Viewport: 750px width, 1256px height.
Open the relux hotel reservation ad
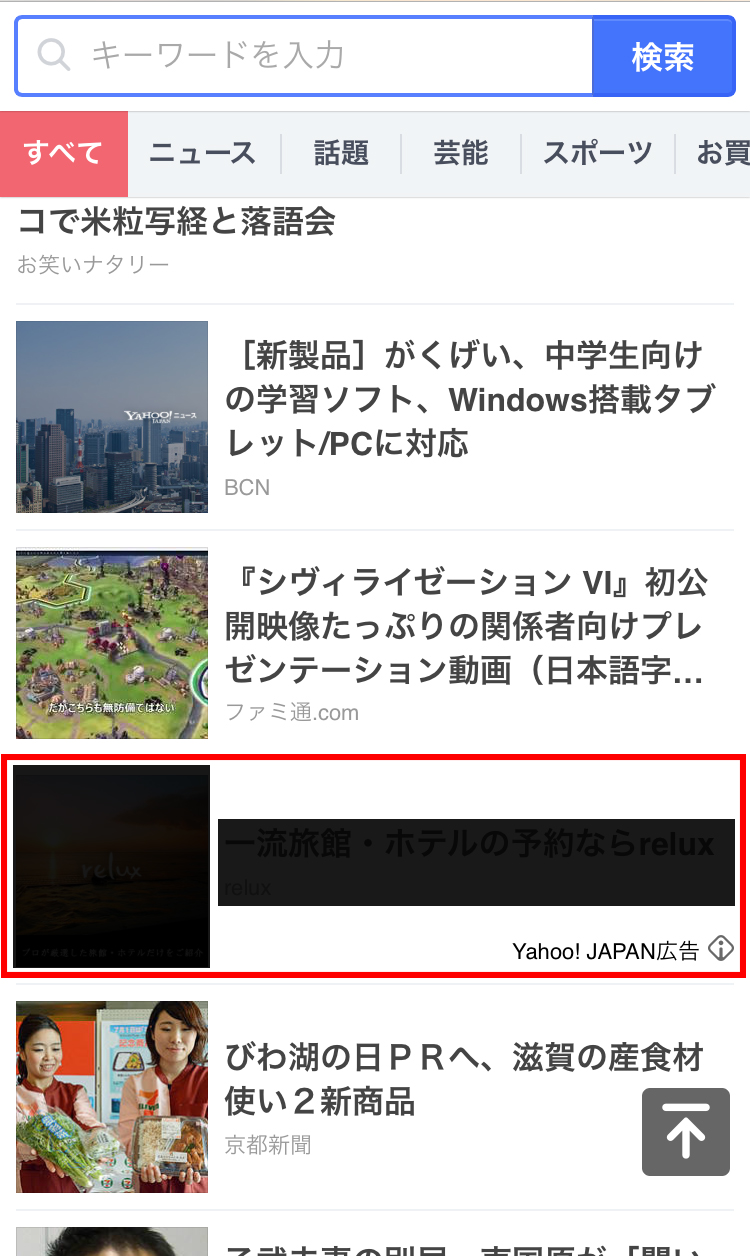(476, 845)
